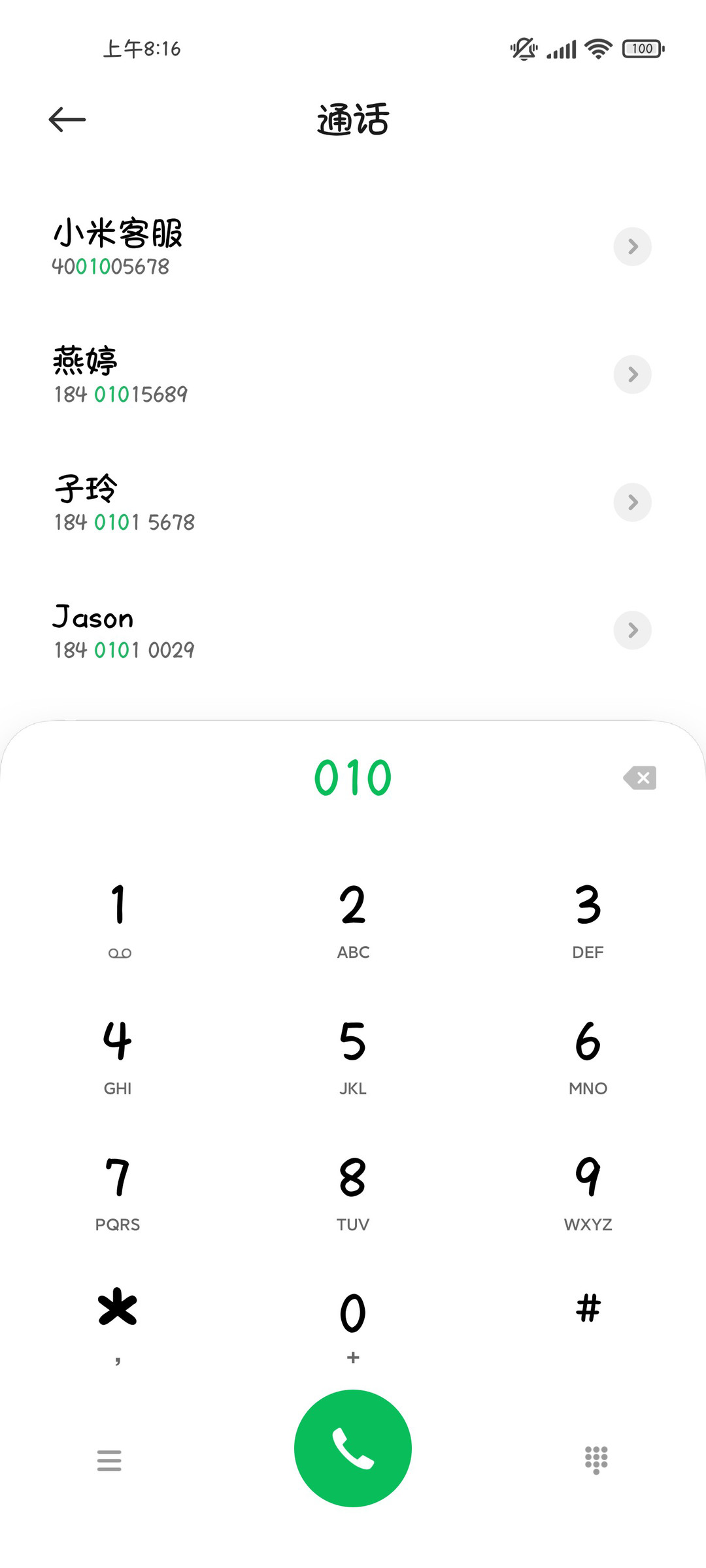Open the menu icon at bottom left
The image size is (706, 1568).
[x=109, y=1460]
